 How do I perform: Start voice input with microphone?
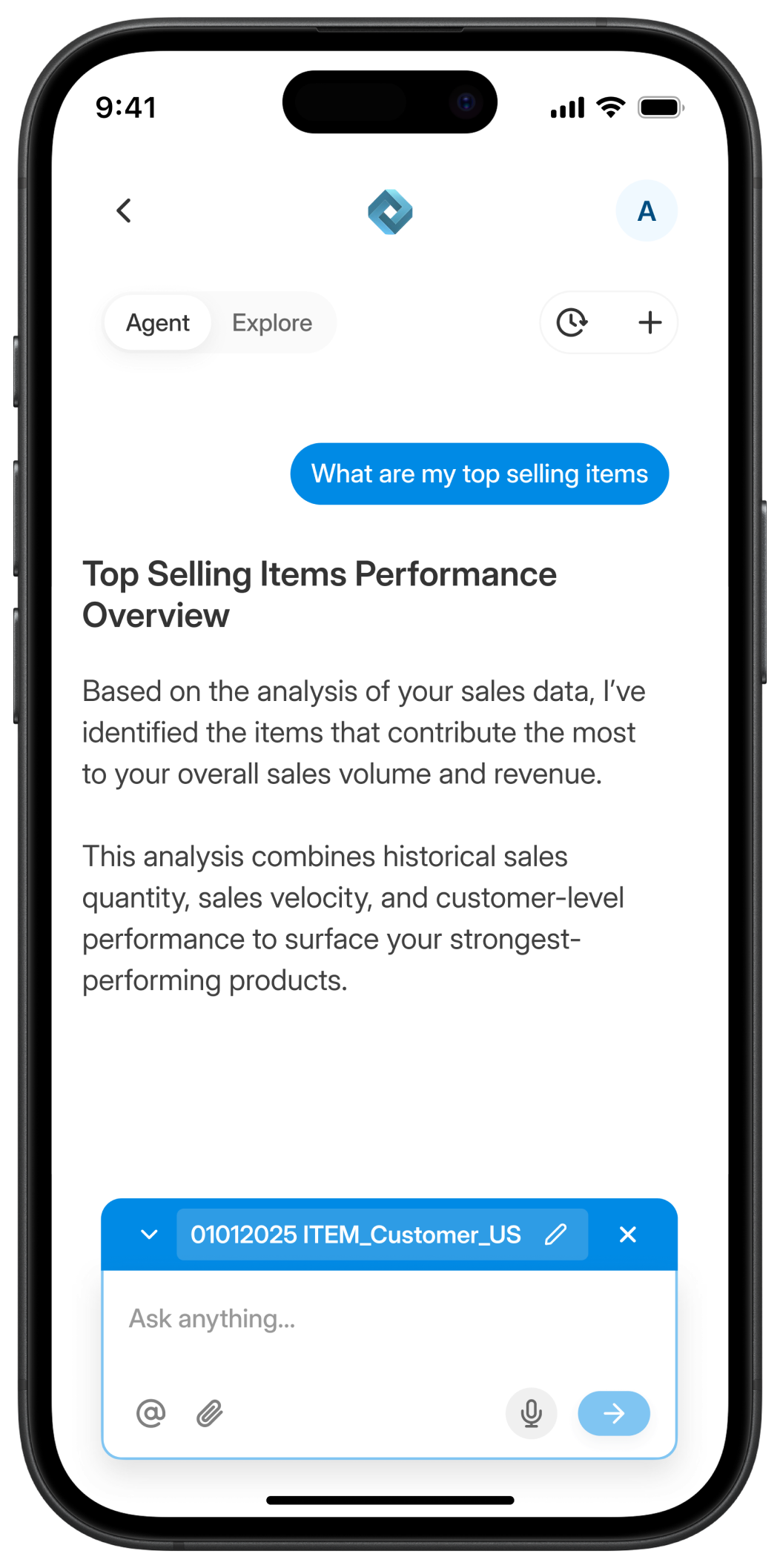(x=531, y=1414)
